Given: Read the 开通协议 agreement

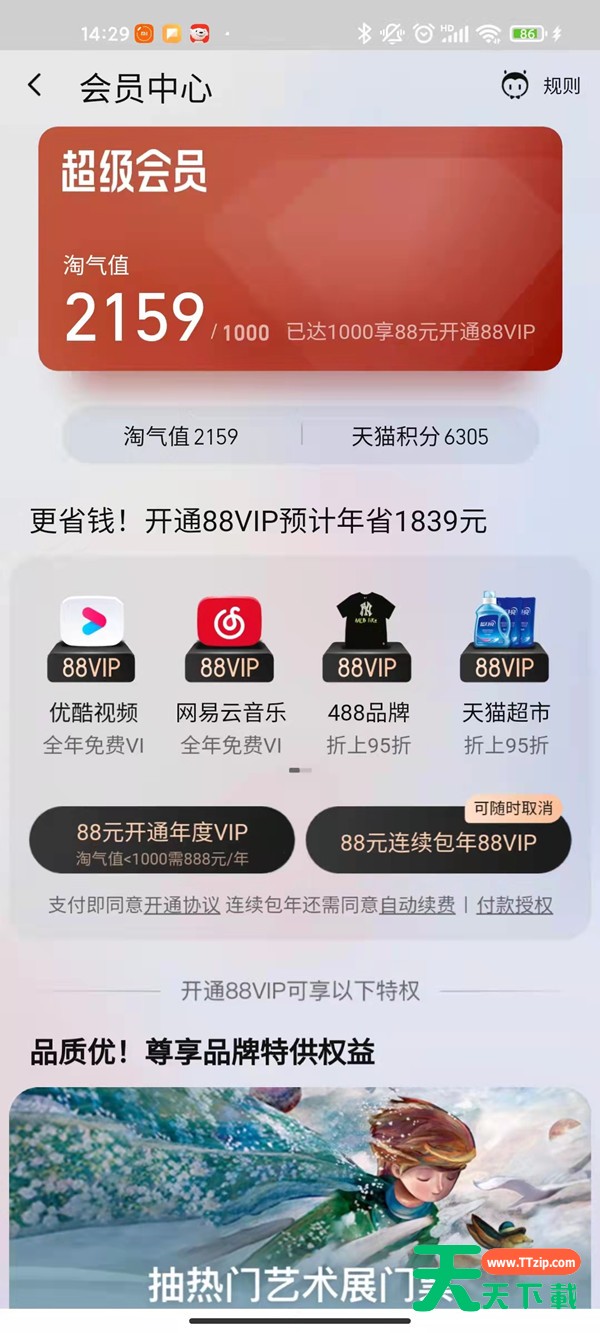Looking at the screenshot, I should [x=182, y=906].
